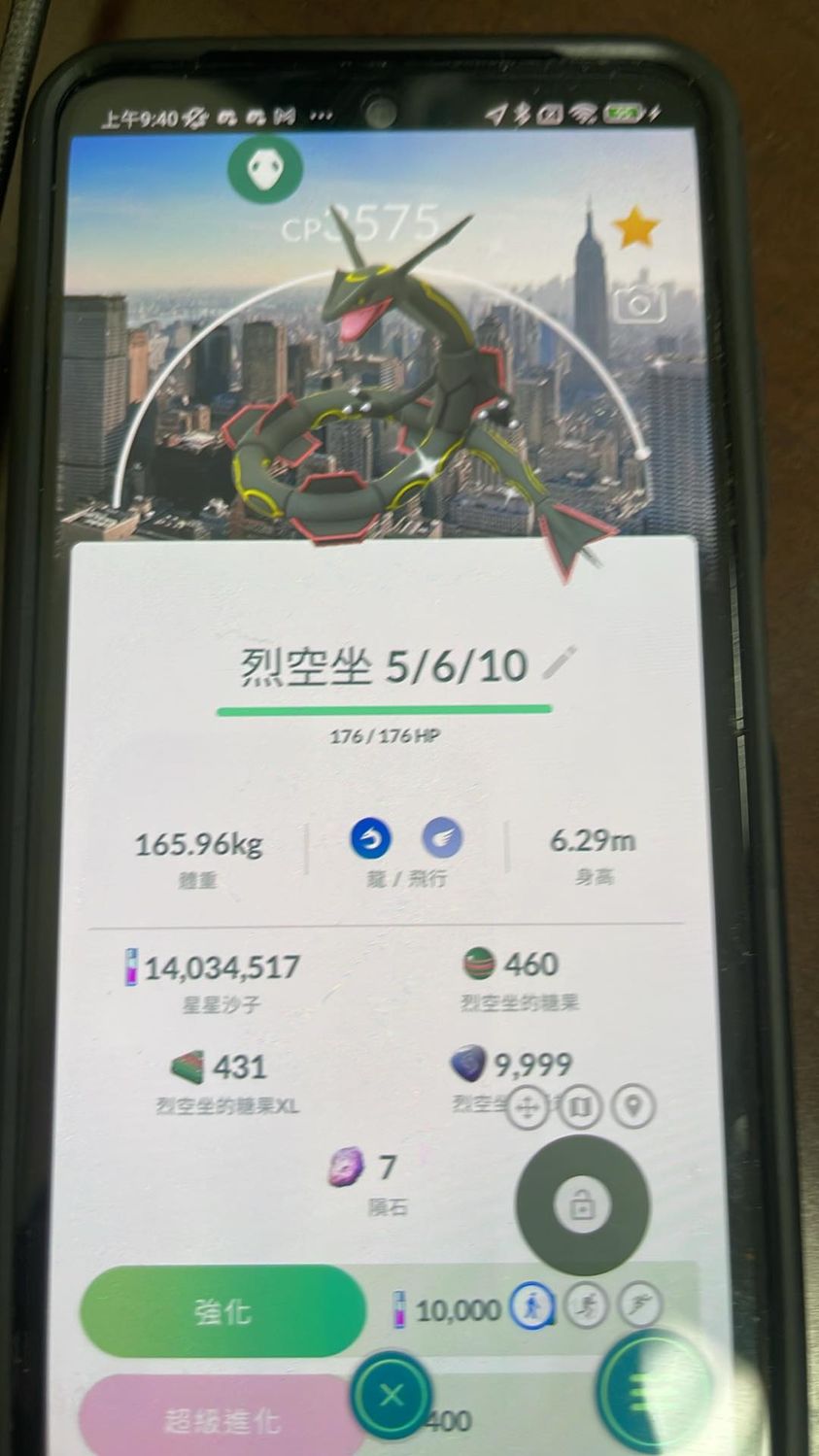Viewport: 819px width, 1456px height.
Task: Select the jogging speed icon
Action: (586, 1304)
